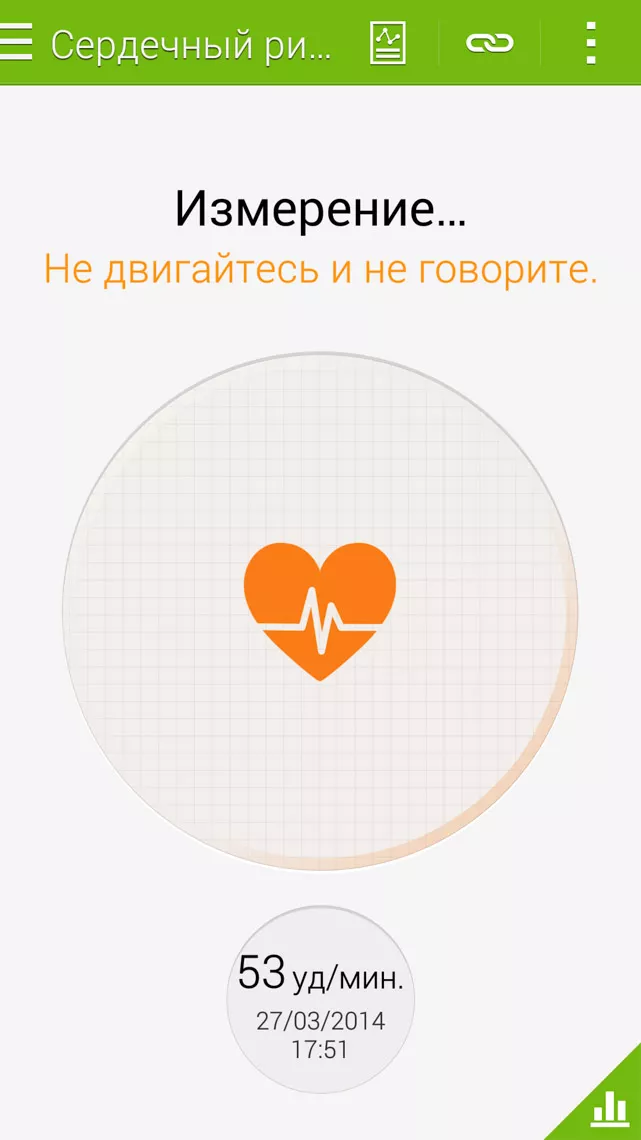Open the heart rate log icon
Viewport: 641px width, 1140px height.
click(x=388, y=43)
